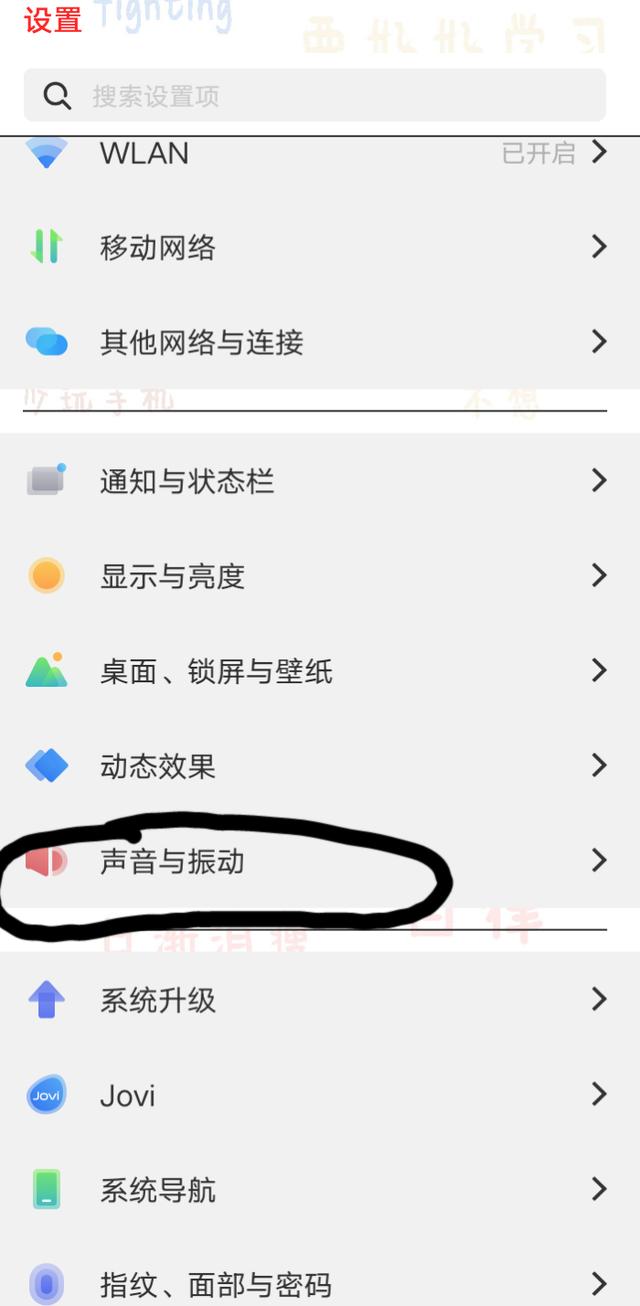Open 显示与亮度 settings

pyautogui.click(x=318, y=576)
